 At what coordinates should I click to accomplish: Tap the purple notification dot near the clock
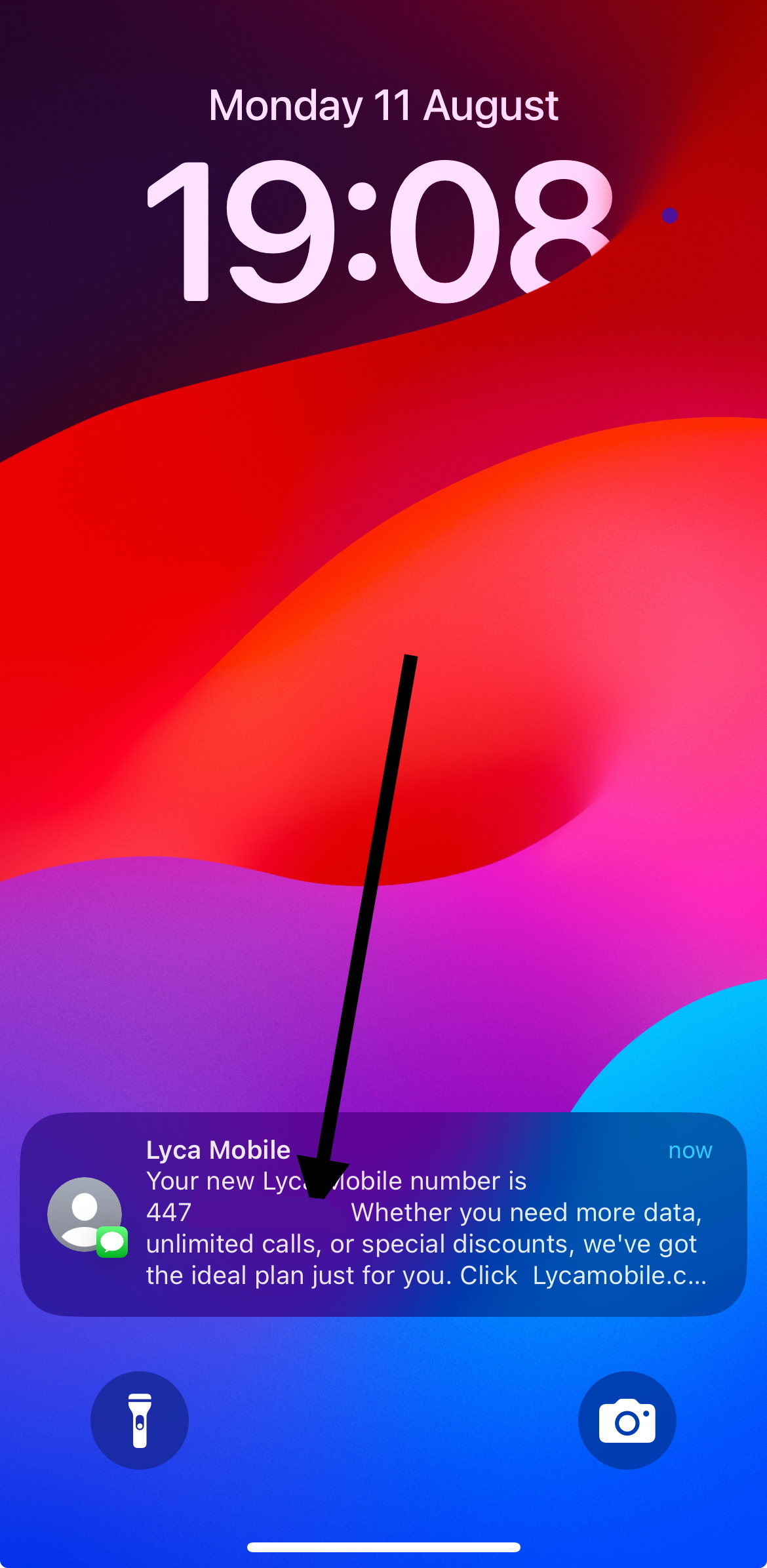pos(669,216)
